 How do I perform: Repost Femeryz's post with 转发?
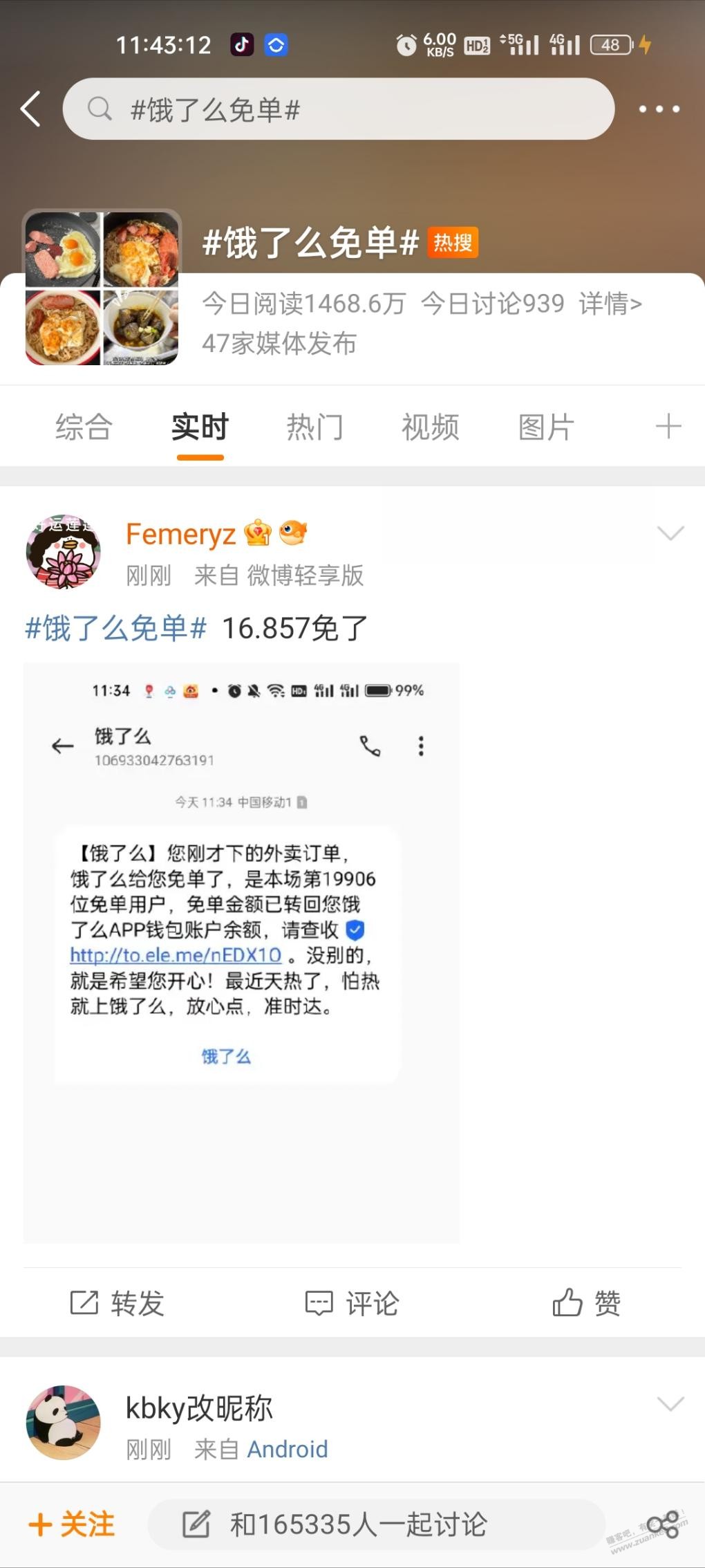tap(117, 1303)
